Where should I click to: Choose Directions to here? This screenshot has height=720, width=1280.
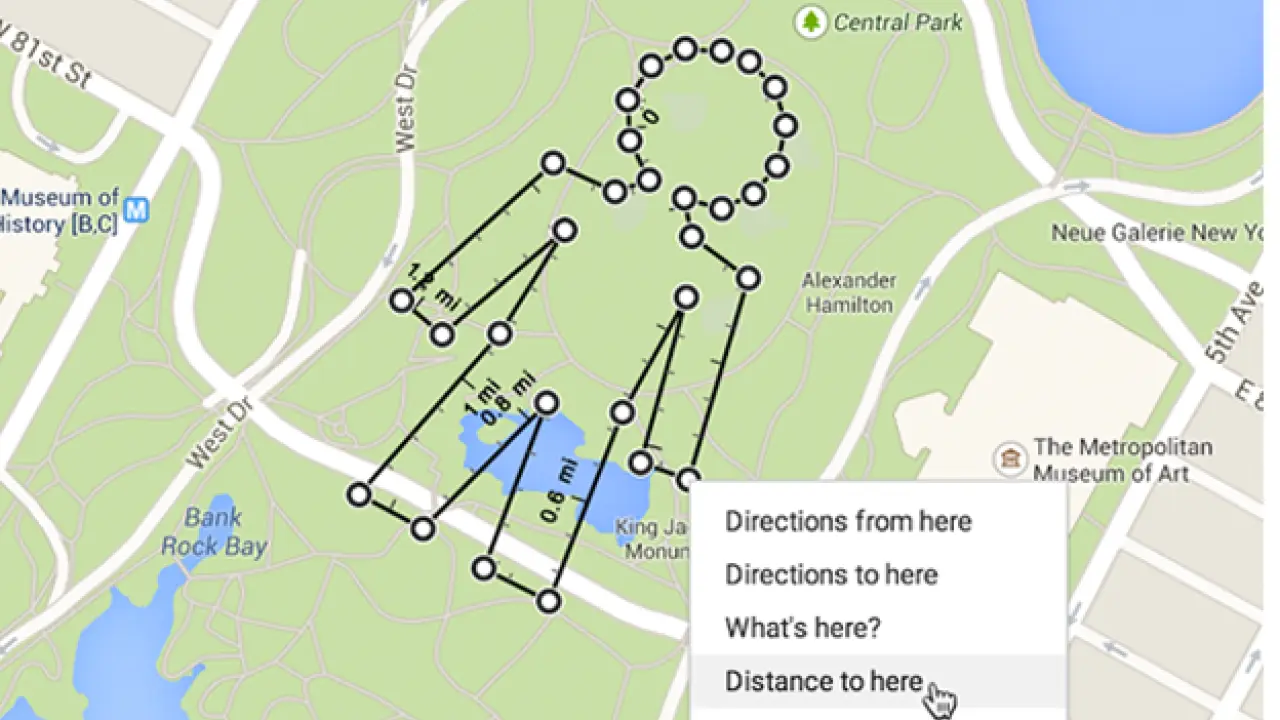tap(831, 575)
